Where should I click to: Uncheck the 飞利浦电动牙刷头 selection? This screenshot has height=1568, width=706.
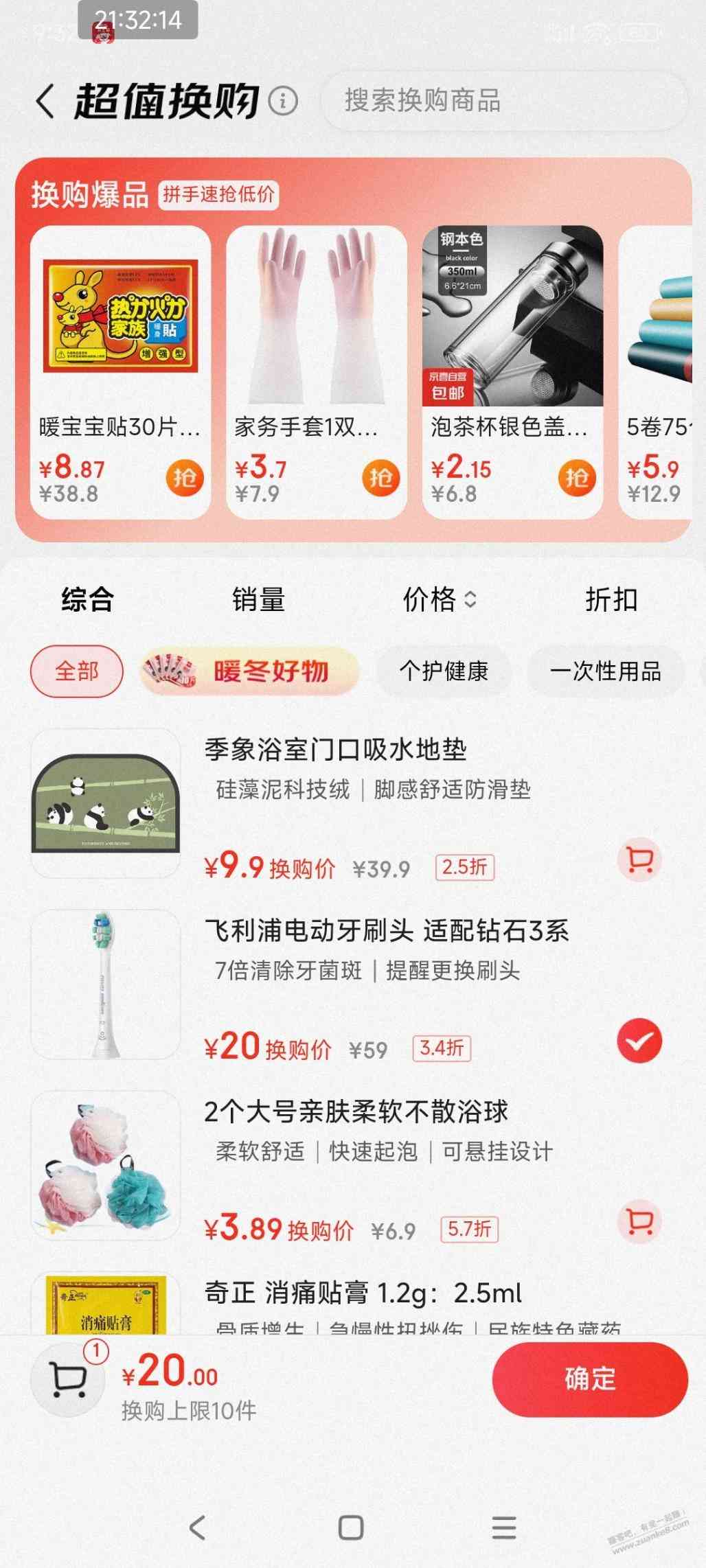point(639,1041)
